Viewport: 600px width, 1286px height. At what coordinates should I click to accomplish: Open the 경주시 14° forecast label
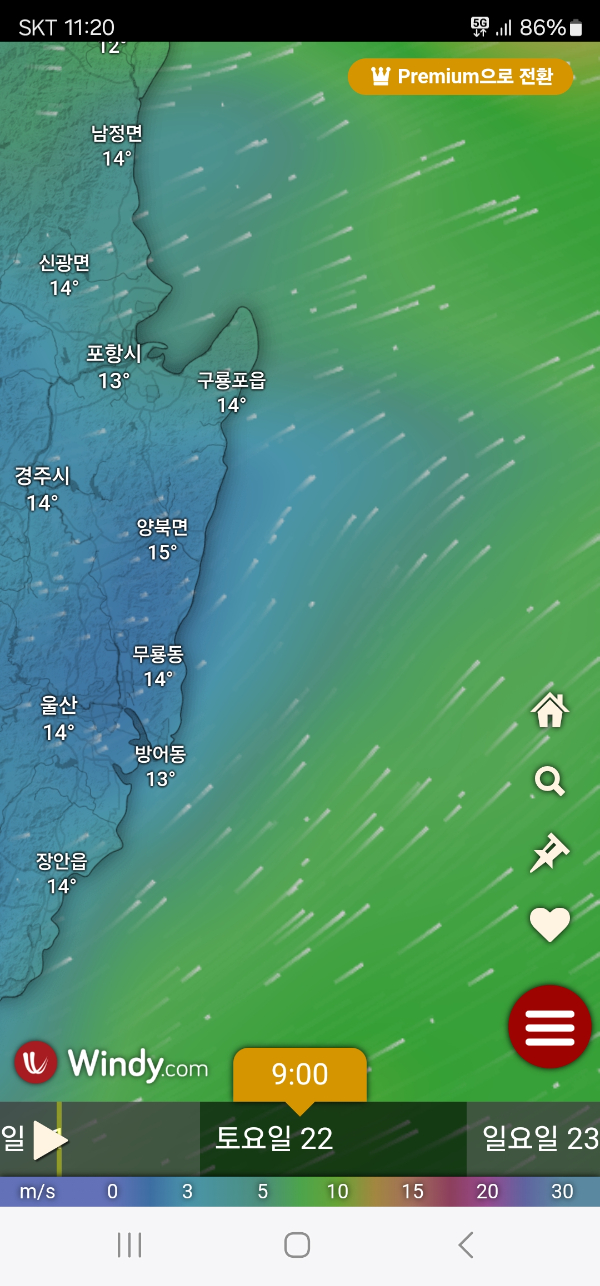[42, 489]
